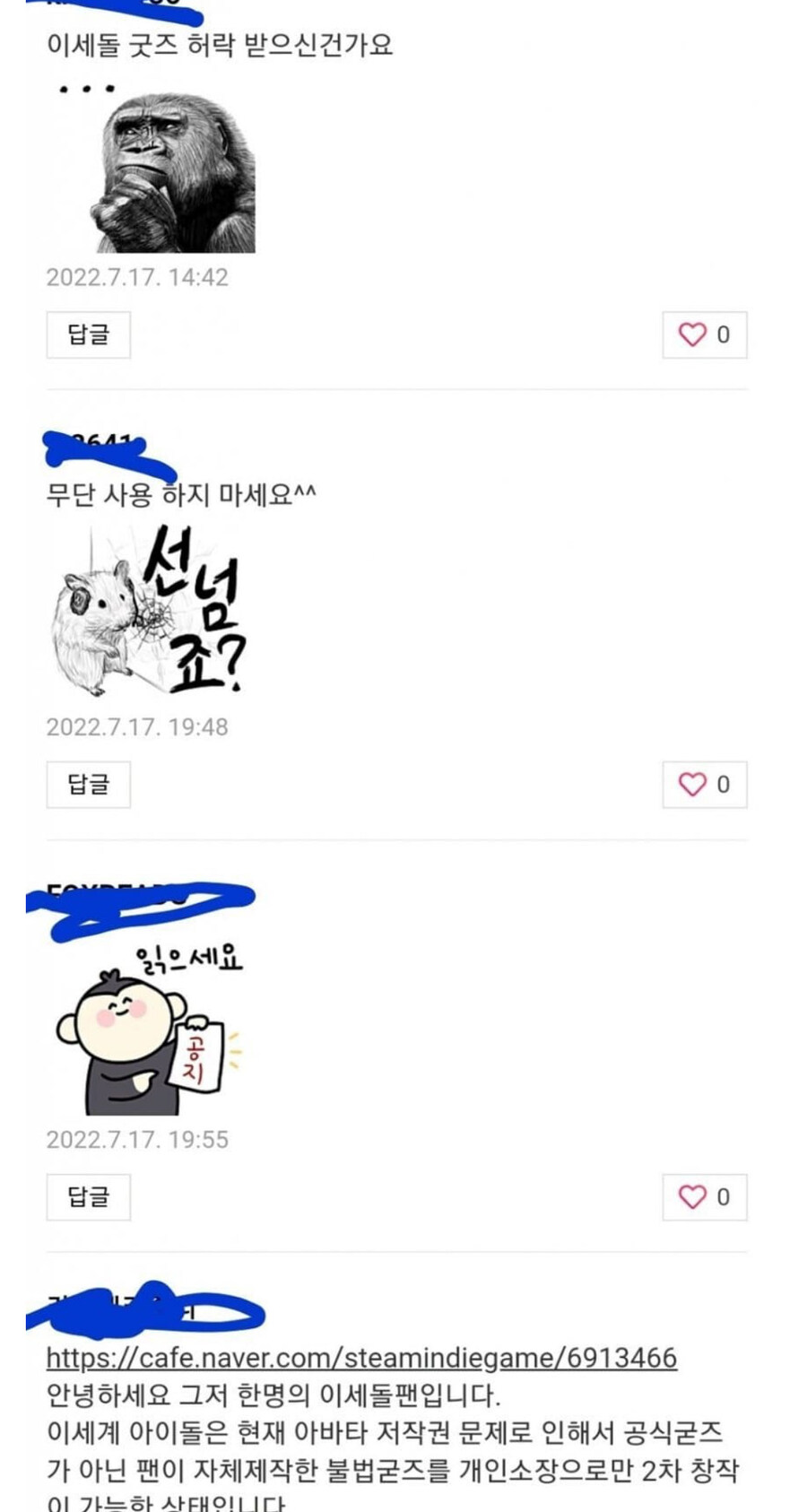This screenshot has height=1512, width=807.
Task: Tap the heart icon on the 19:55 comment
Action: pos(691,1196)
